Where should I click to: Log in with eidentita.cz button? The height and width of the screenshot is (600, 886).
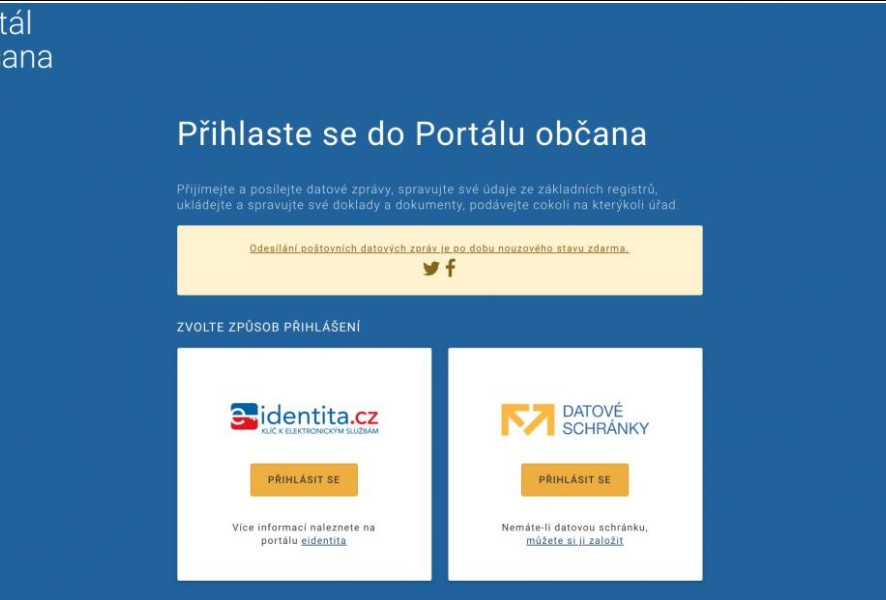[x=303, y=480]
